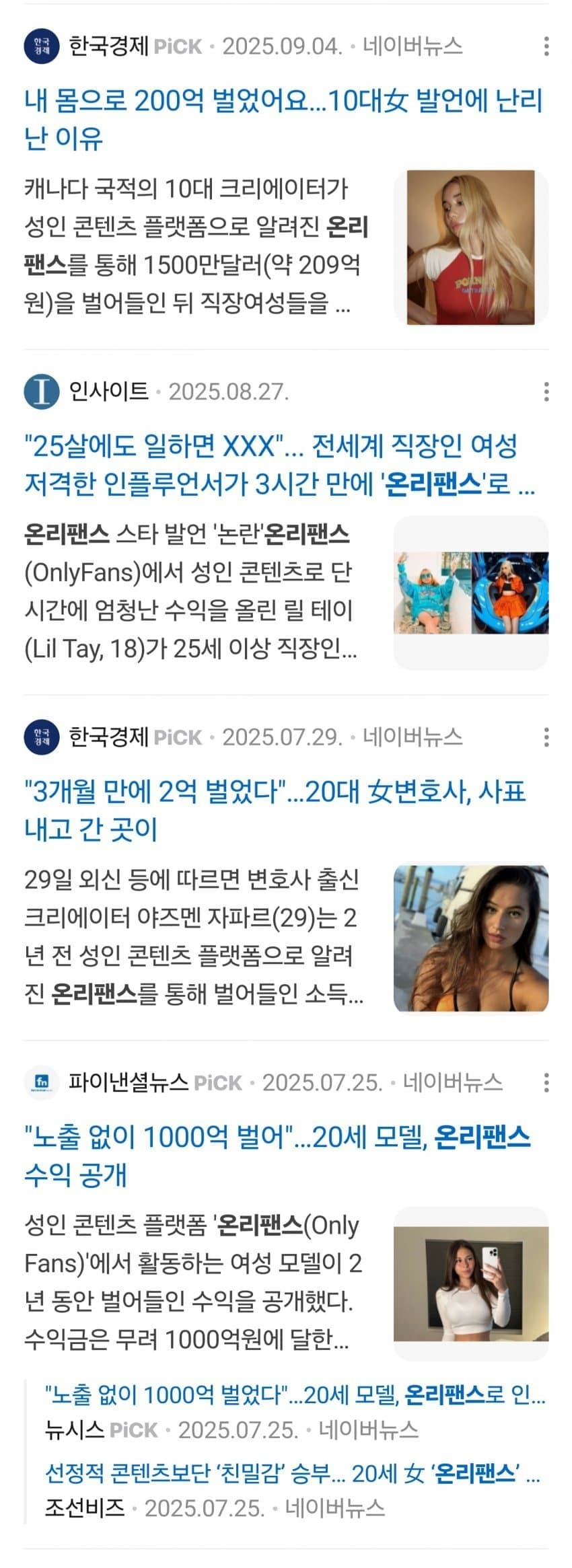The height and width of the screenshot is (1568, 572).
Task: Open related 조선비즈 article '선정적 콘텐츠보단 친밀감 승부'
Action: point(292,1474)
